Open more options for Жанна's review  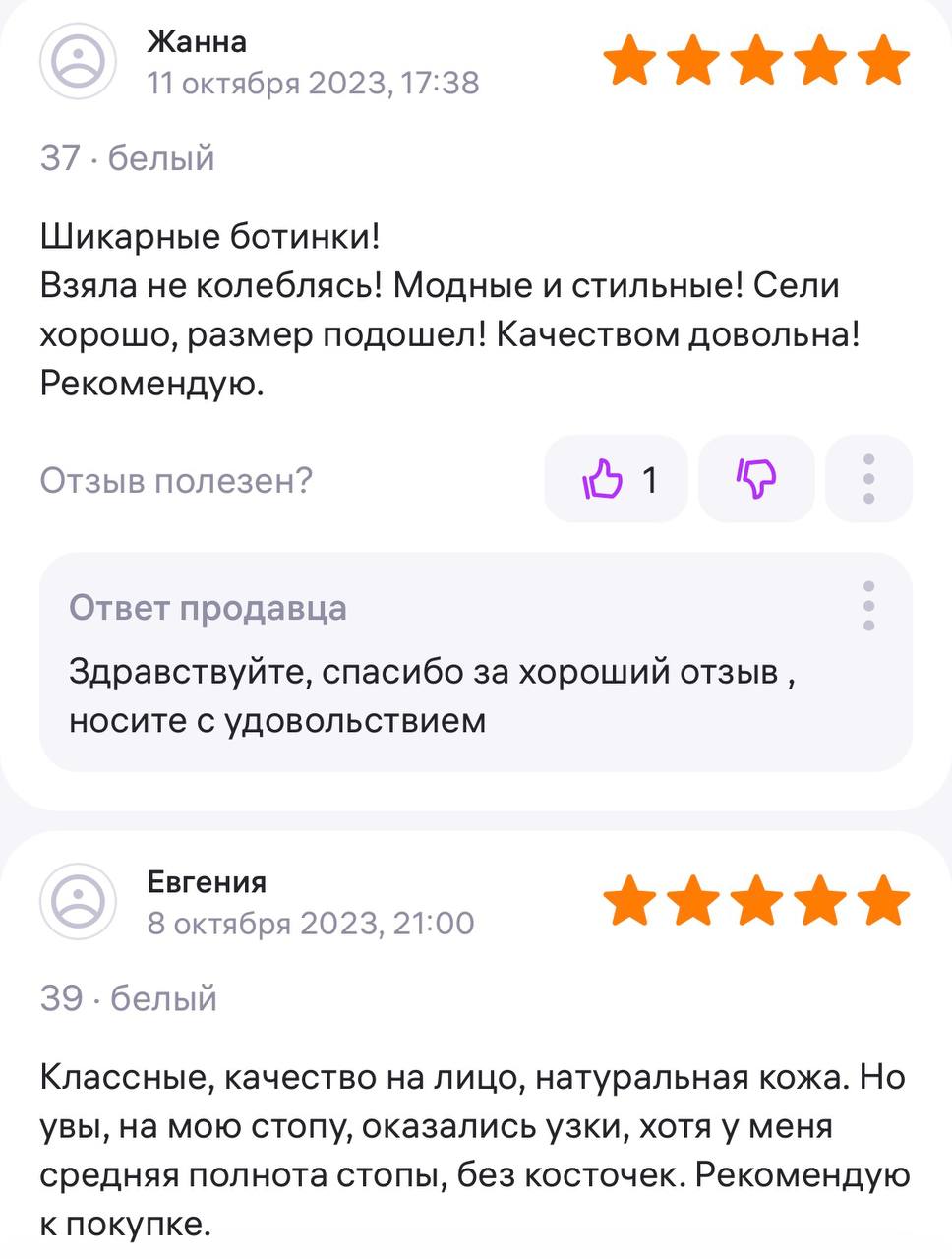tap(868, 479)
